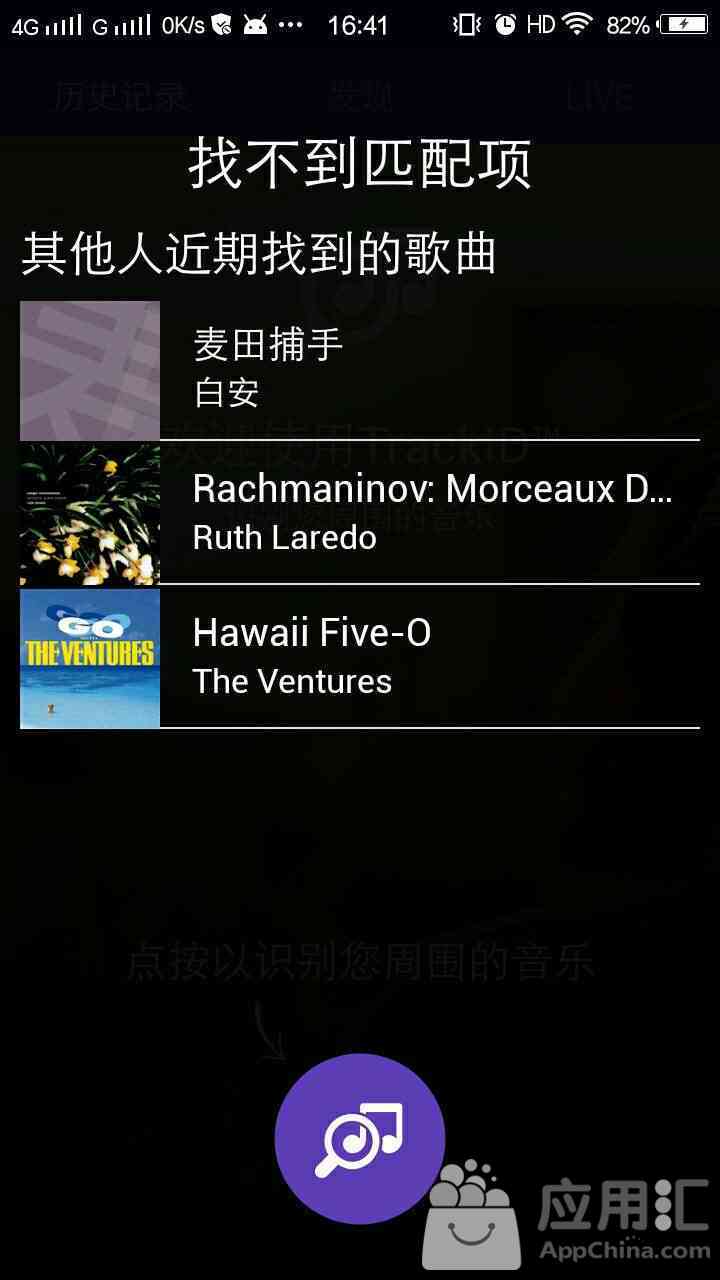Tap the purple music identify button
This screenshot has width=720, height=1280.
(360, 1138)
